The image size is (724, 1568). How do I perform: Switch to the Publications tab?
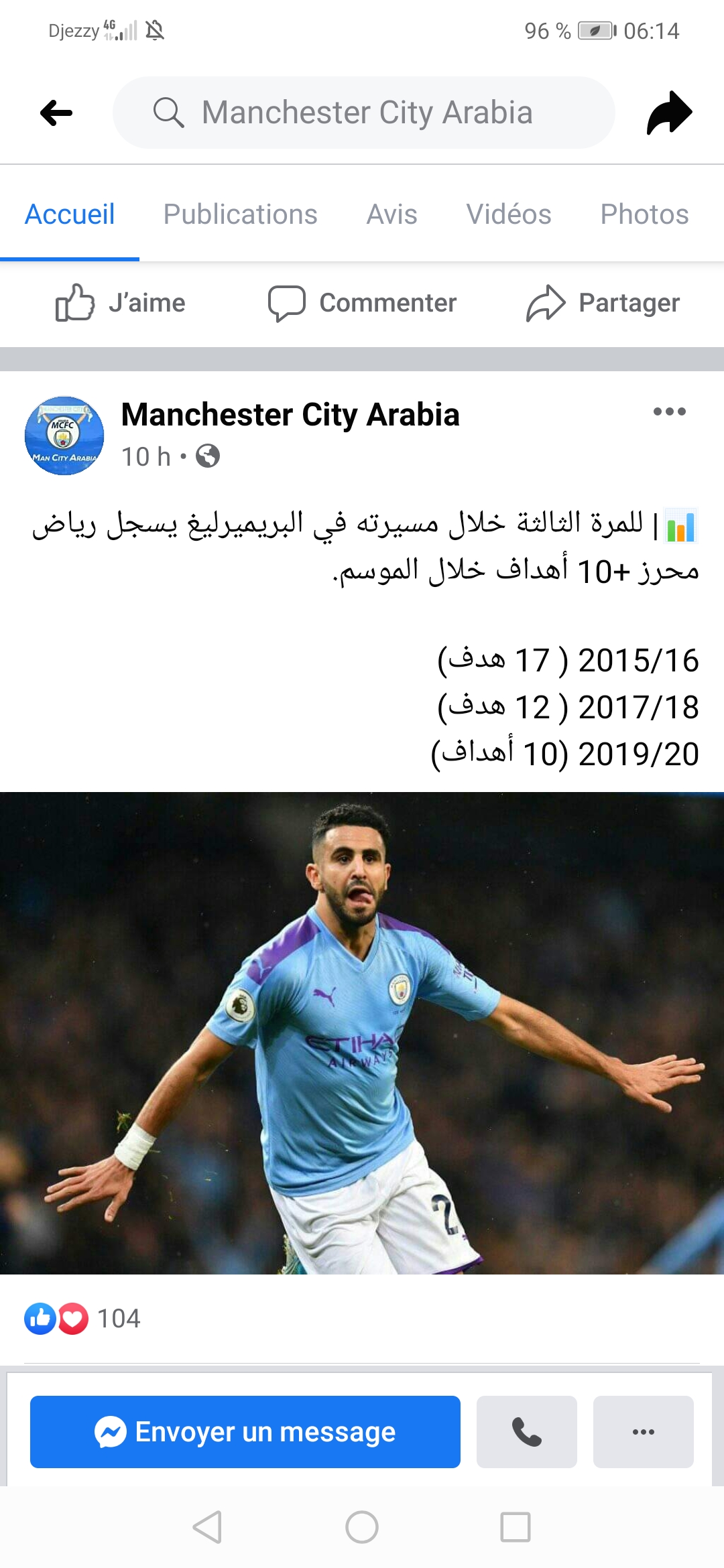click(x=240, y=214)
